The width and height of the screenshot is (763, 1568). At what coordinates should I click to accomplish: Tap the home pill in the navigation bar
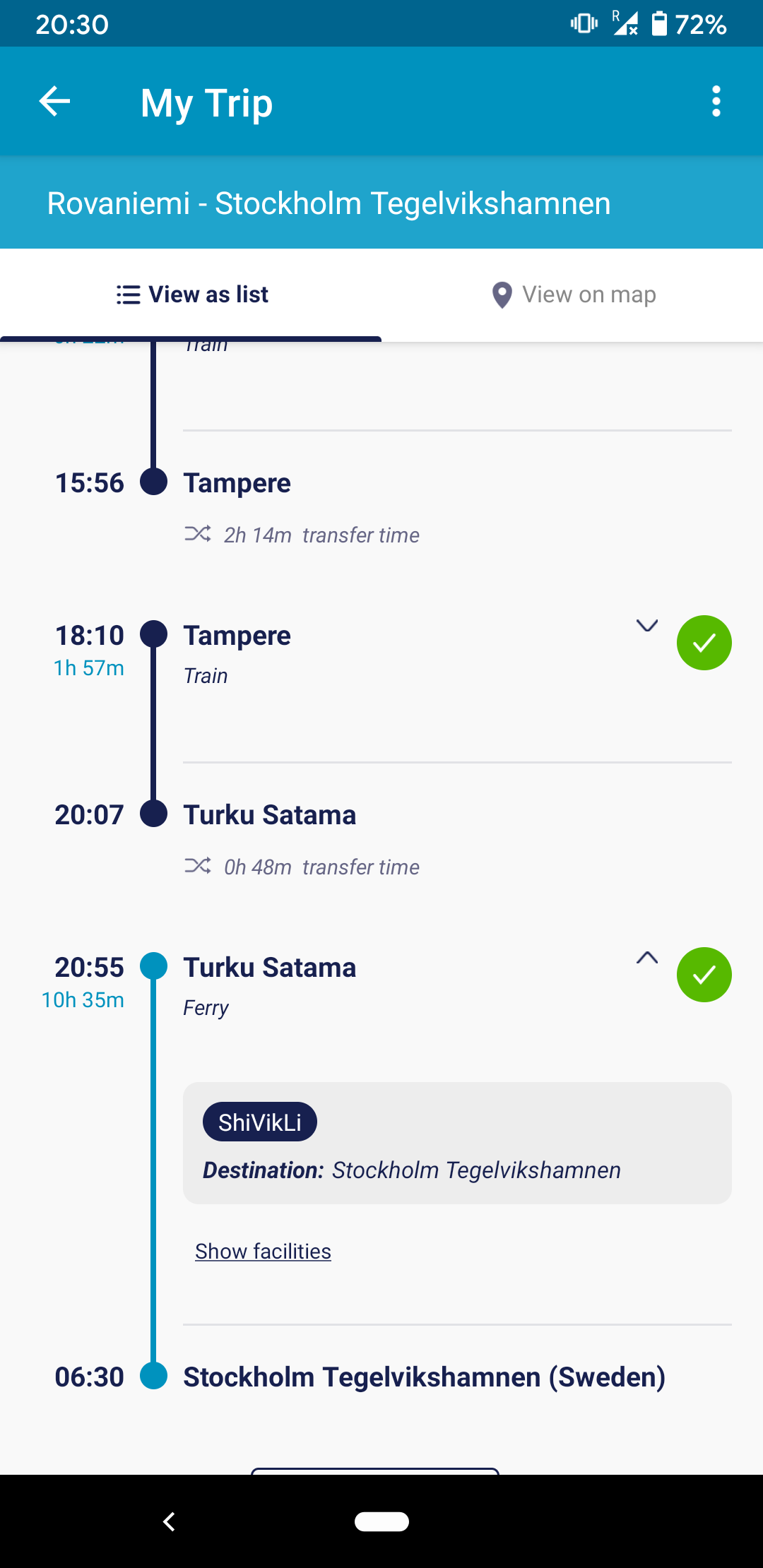click(x=381, y=1521)
